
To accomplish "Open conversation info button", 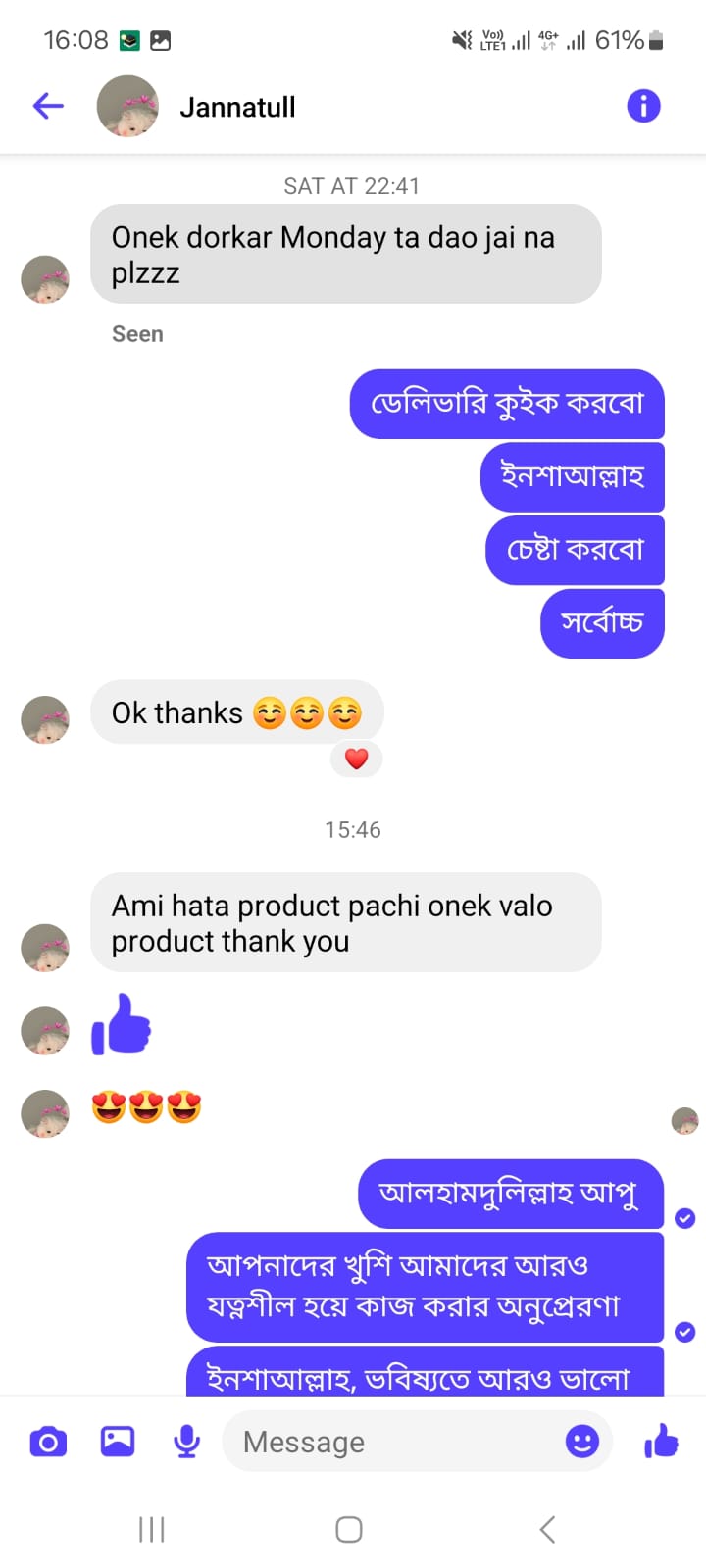I will [643, 106].
